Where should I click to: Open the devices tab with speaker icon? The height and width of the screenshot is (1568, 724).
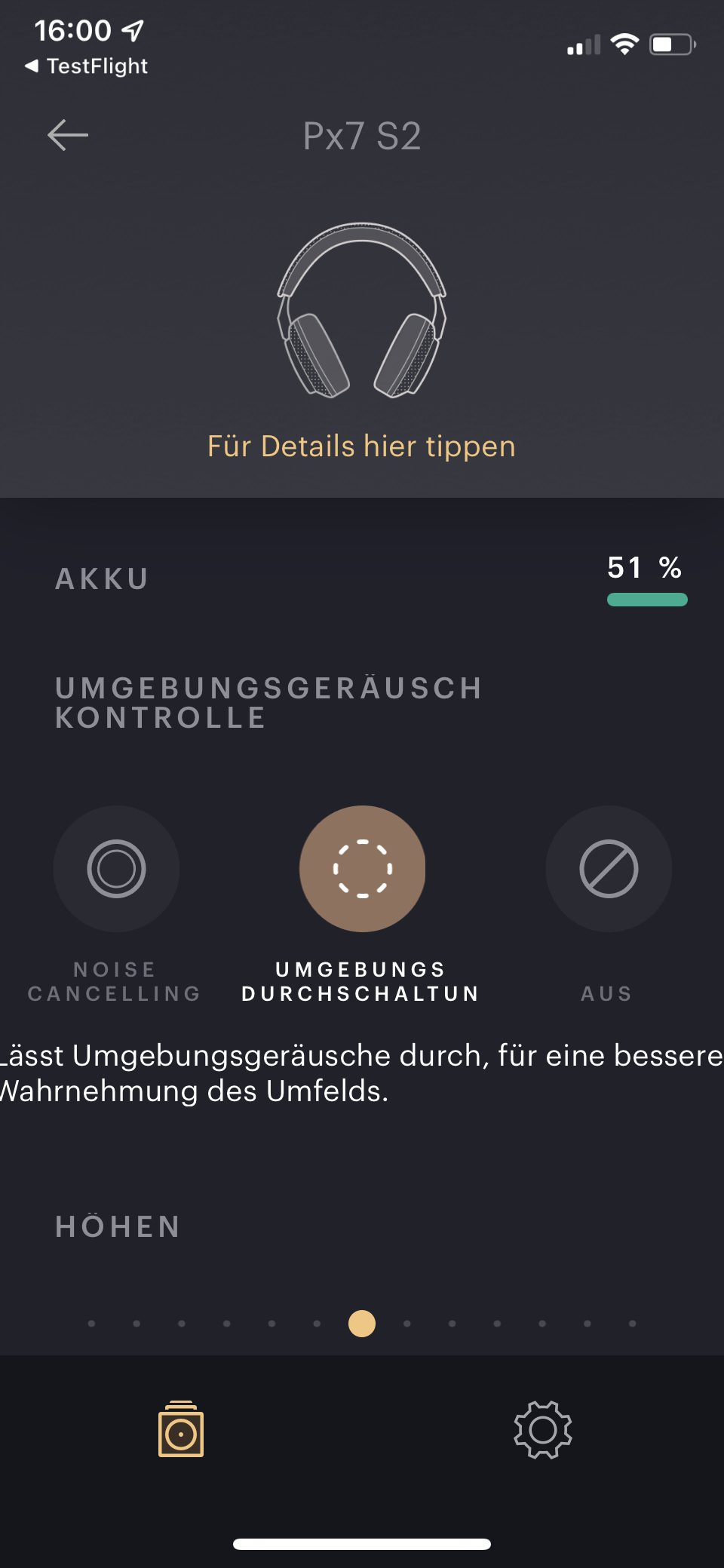[181, 1429]
